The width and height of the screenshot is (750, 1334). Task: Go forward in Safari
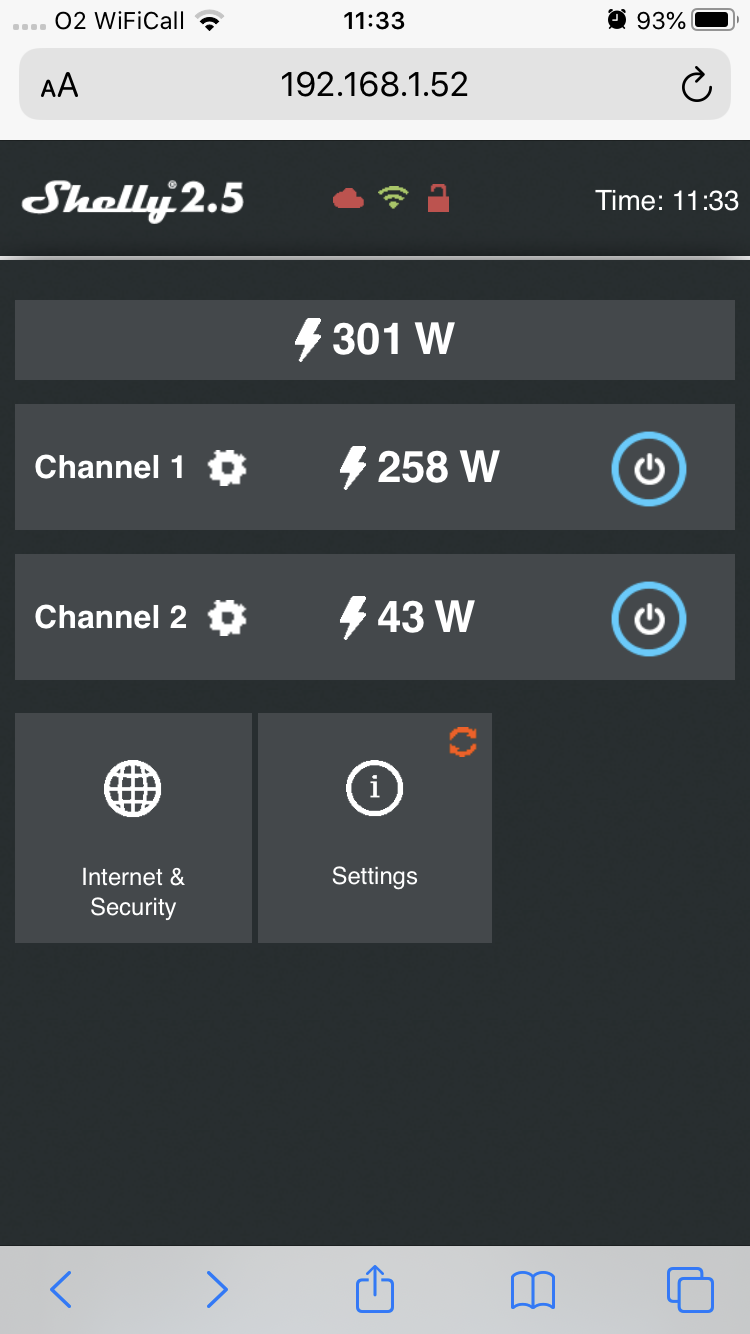tap(217, 1289)
